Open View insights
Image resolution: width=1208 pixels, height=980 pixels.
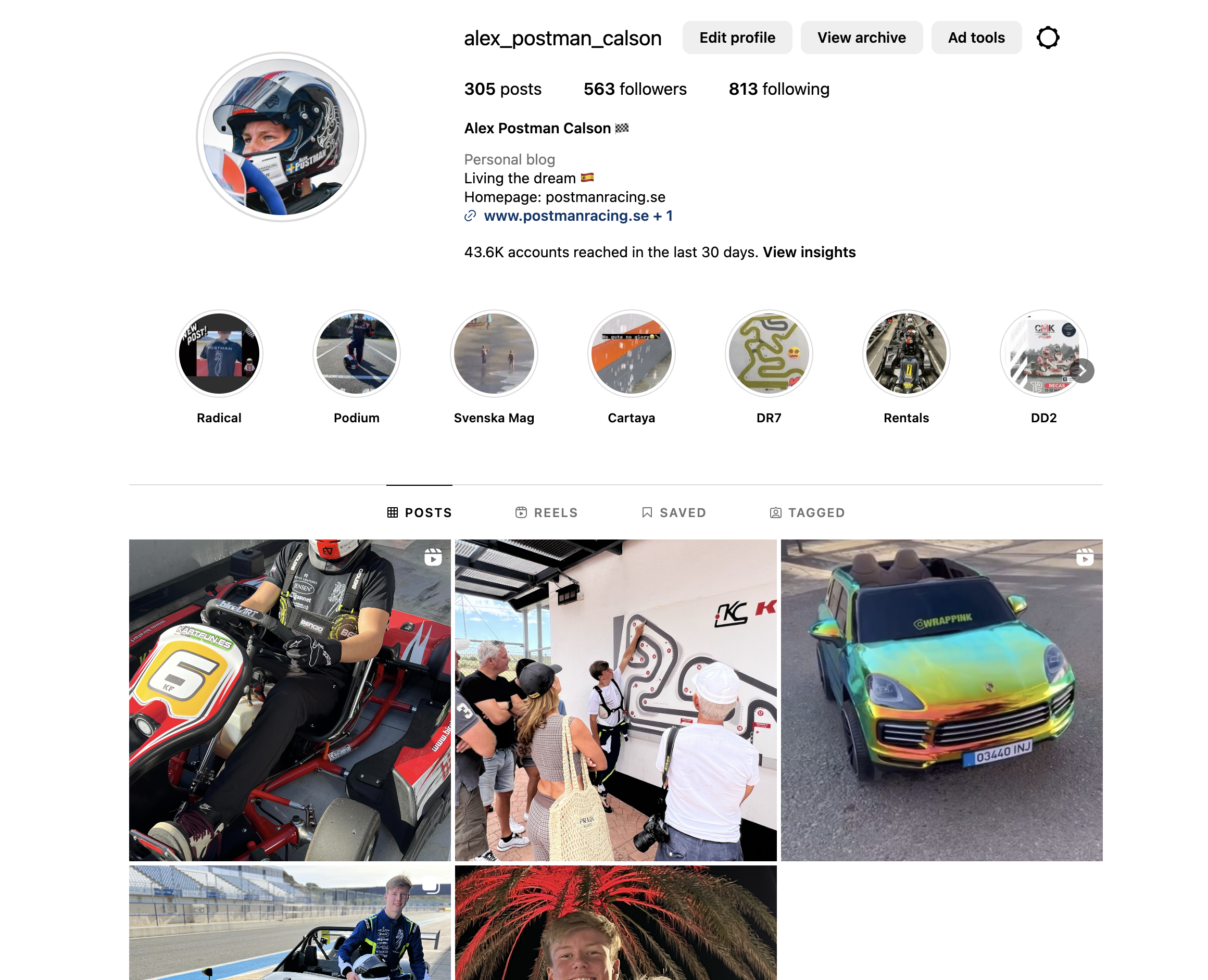[x=808, y=252]
